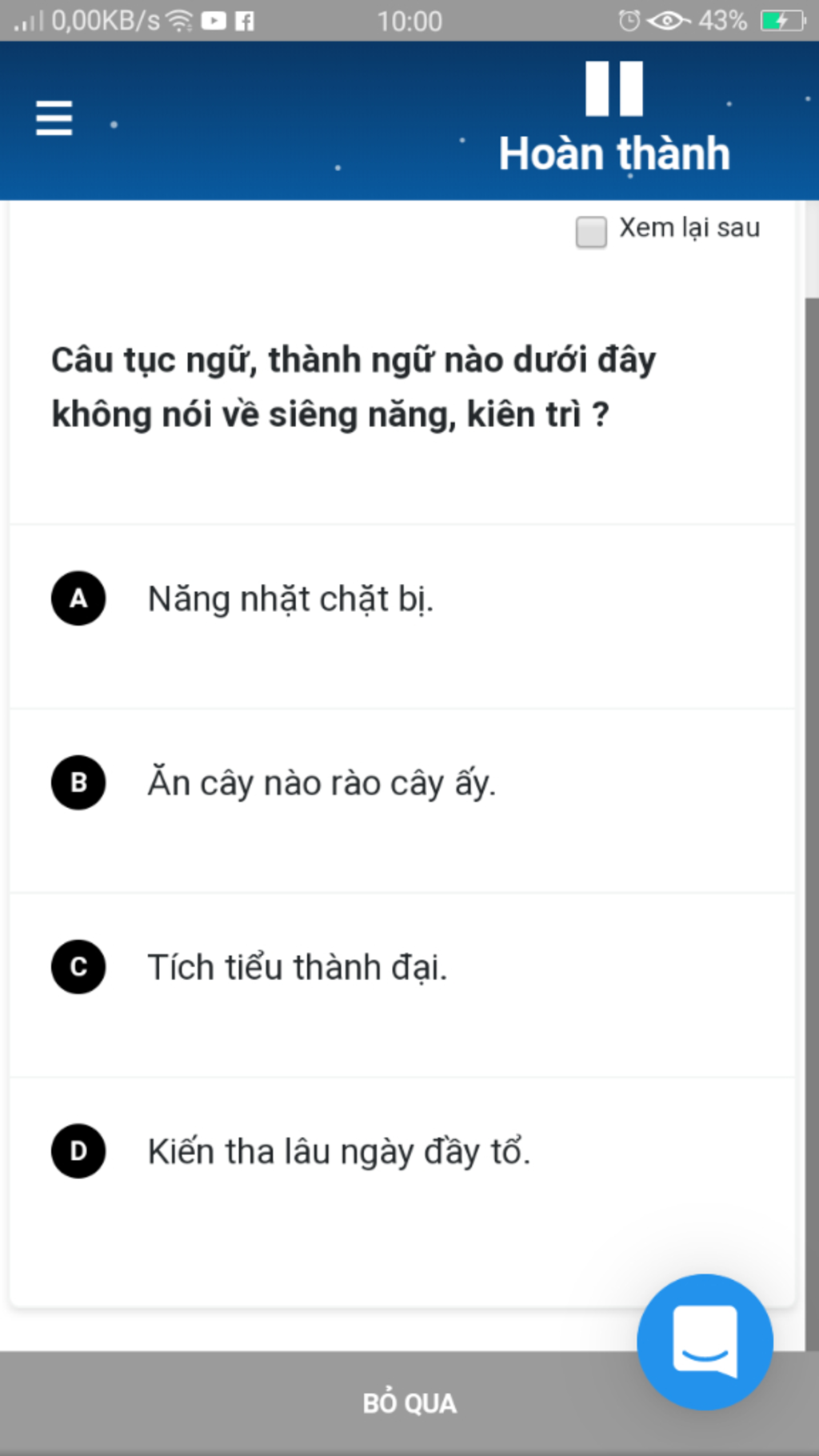Pick answer C Tích tiểu thành đại
Image resolution: width=819 pixels, height=1456 pixels.
pyautogui.click(x=298, y=967)
